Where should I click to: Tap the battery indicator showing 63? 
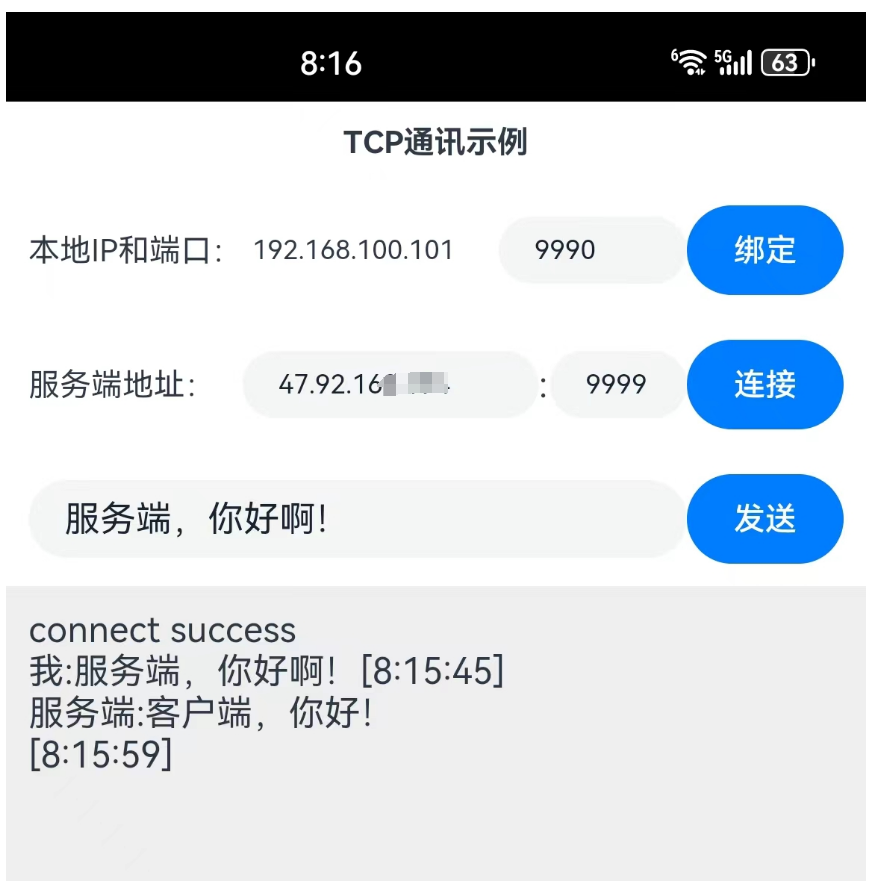click(786, 62)
